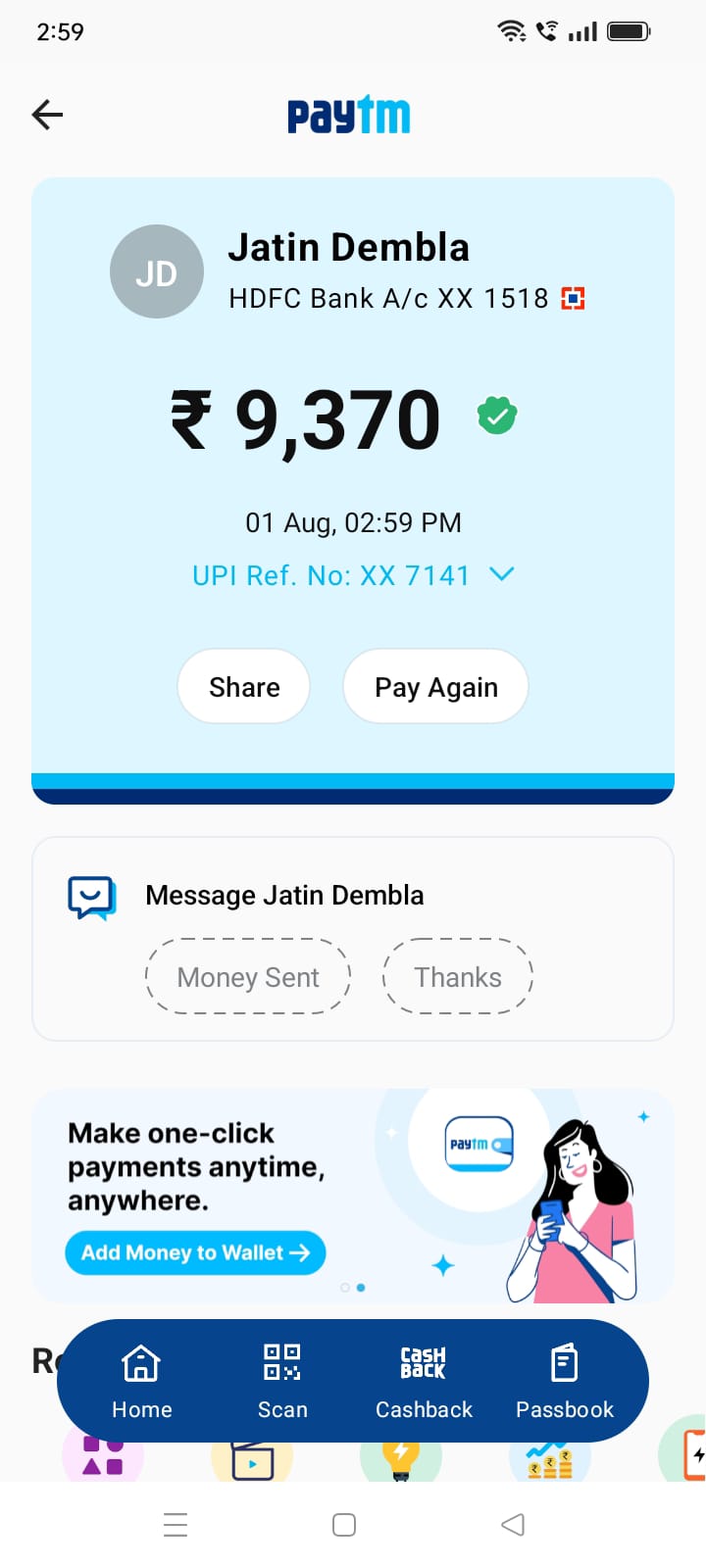Image resolution: width=706 pixels, height=1568 pixels.
Task: Open the Scan QR tab
Action: [282, 1381]
